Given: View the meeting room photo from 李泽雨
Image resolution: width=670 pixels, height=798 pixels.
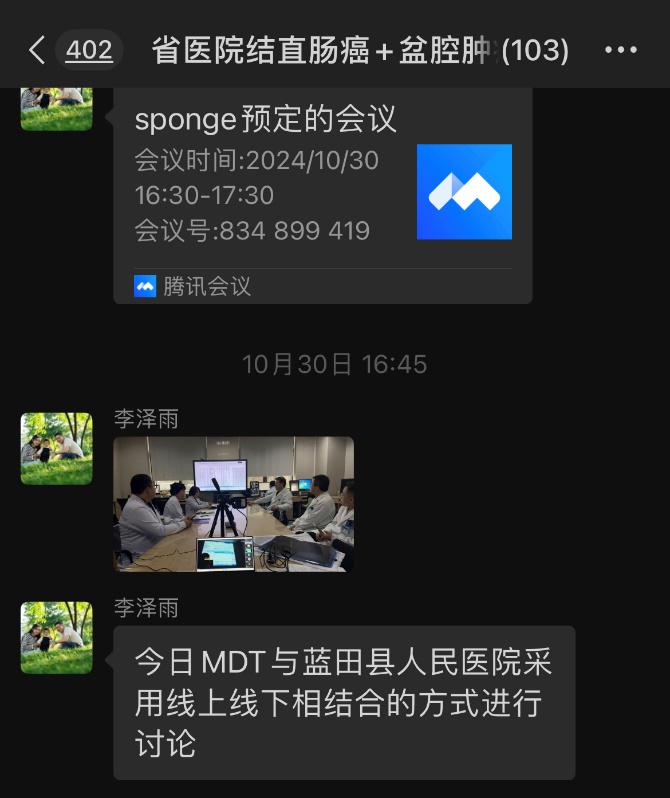Looking at the screenshot, I should click(233, 504).
